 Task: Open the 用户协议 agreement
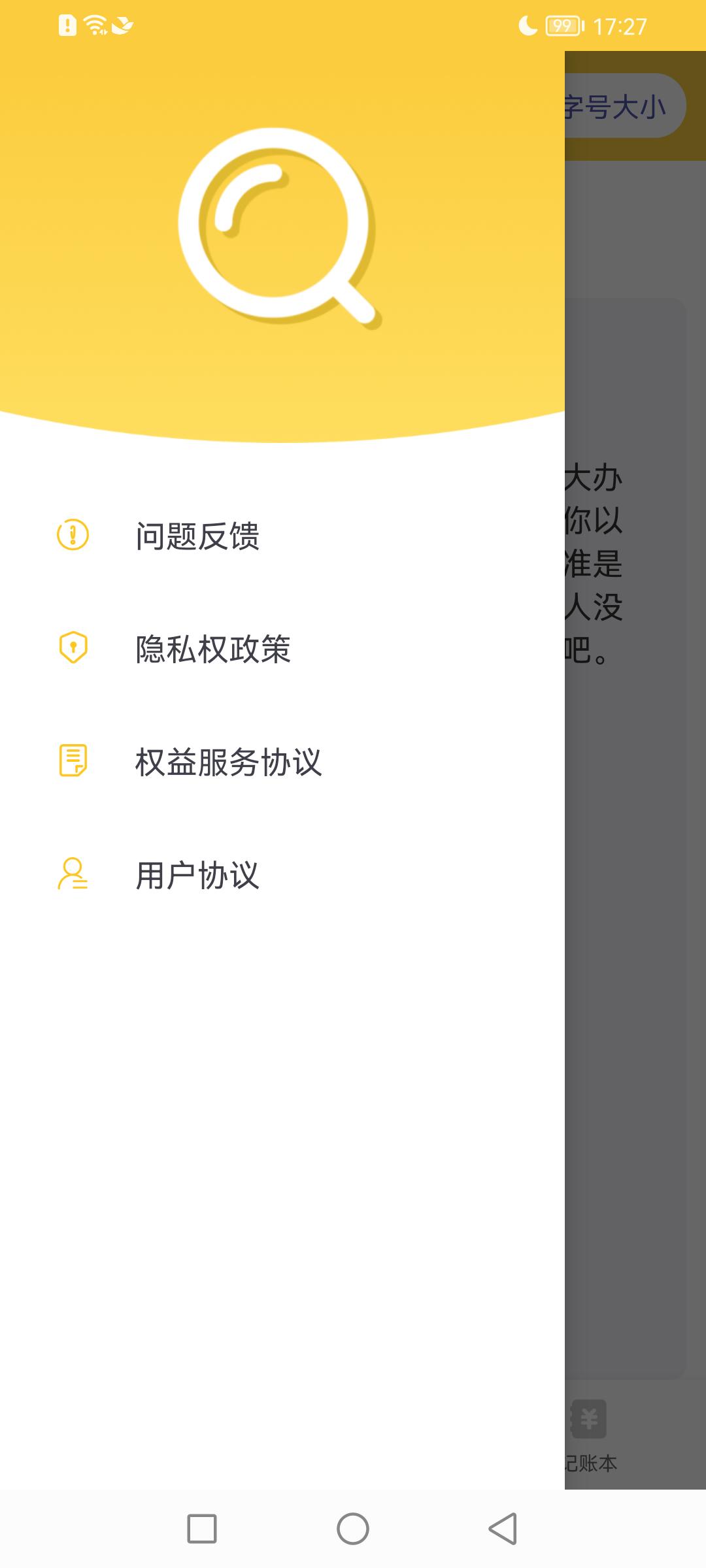pyautogui.click(x=196, y=874)
